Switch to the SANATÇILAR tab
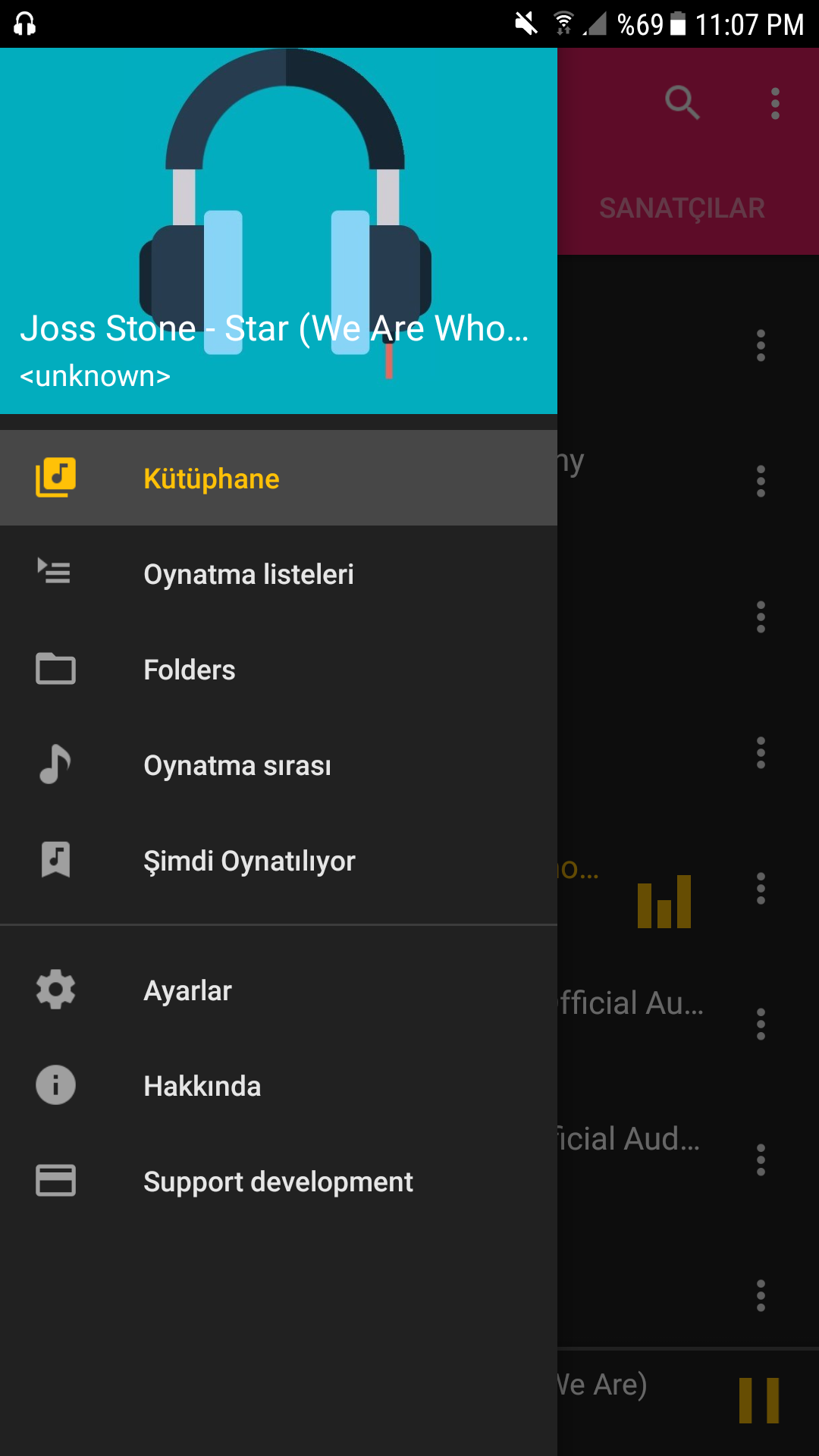 pos(682,208)
